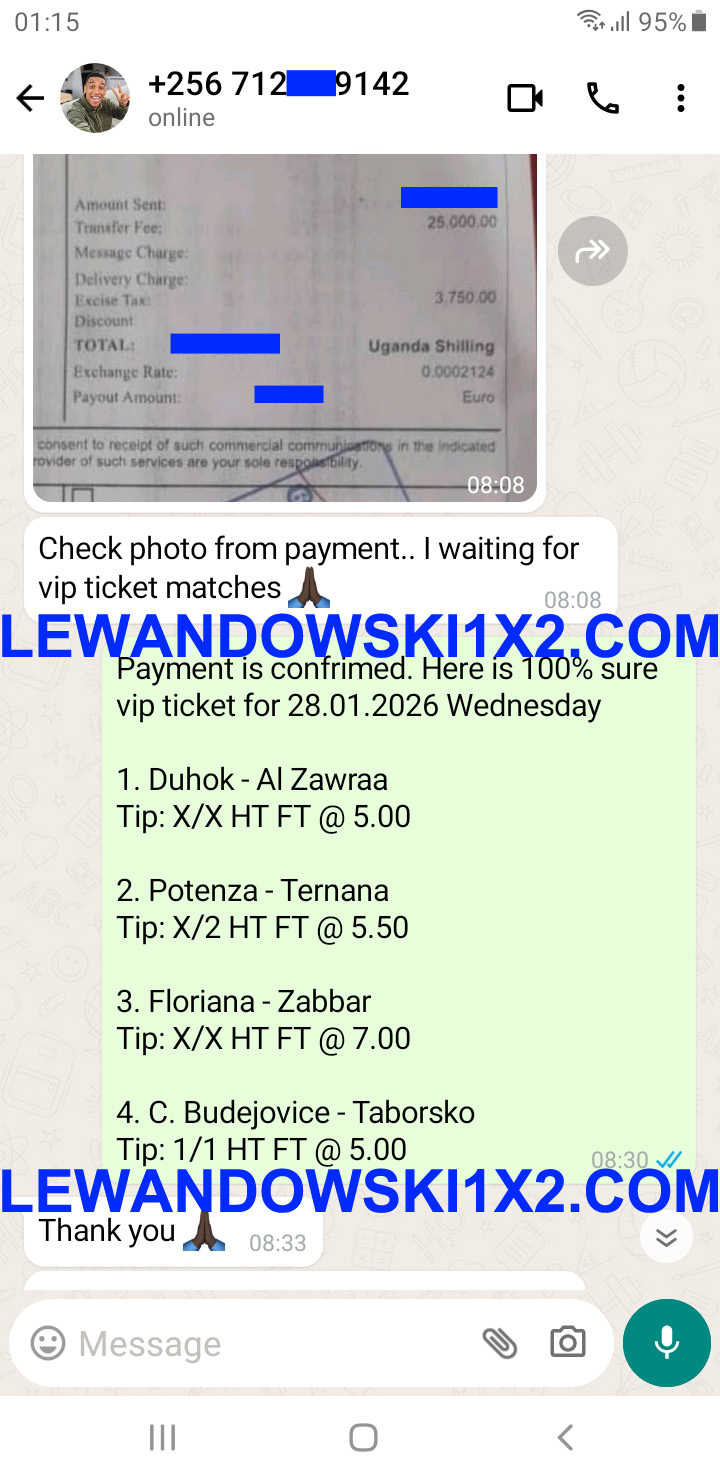Start a voice call
This screenshot has height=1480, width=720.
click(x=602, y=98)
